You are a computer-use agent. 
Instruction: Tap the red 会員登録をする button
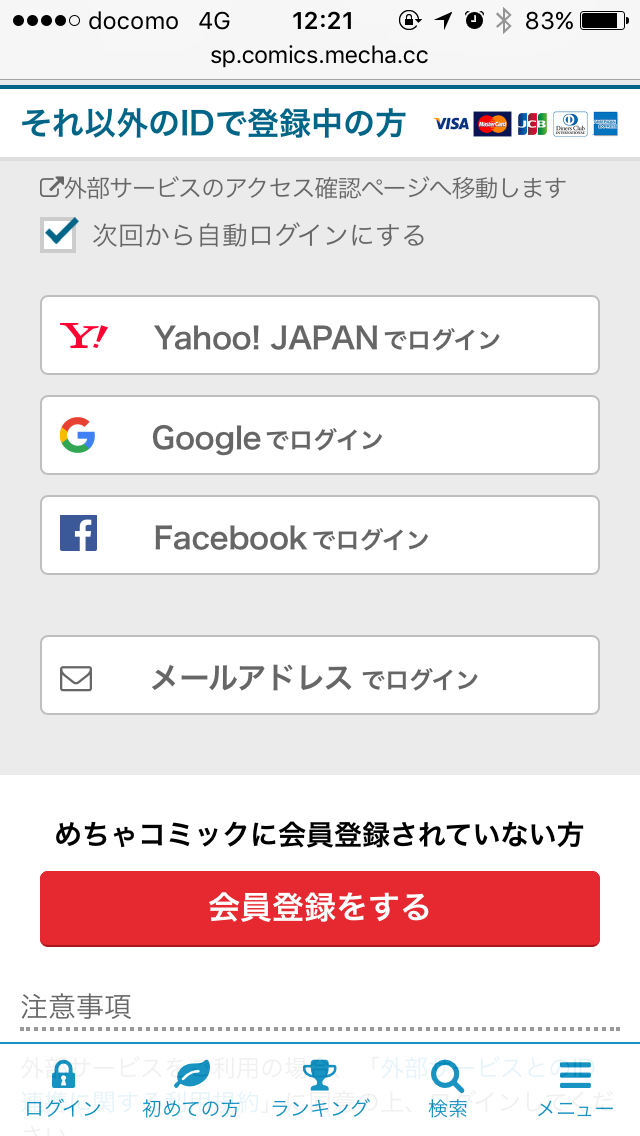pyautogui.click(x=320, y=908)
